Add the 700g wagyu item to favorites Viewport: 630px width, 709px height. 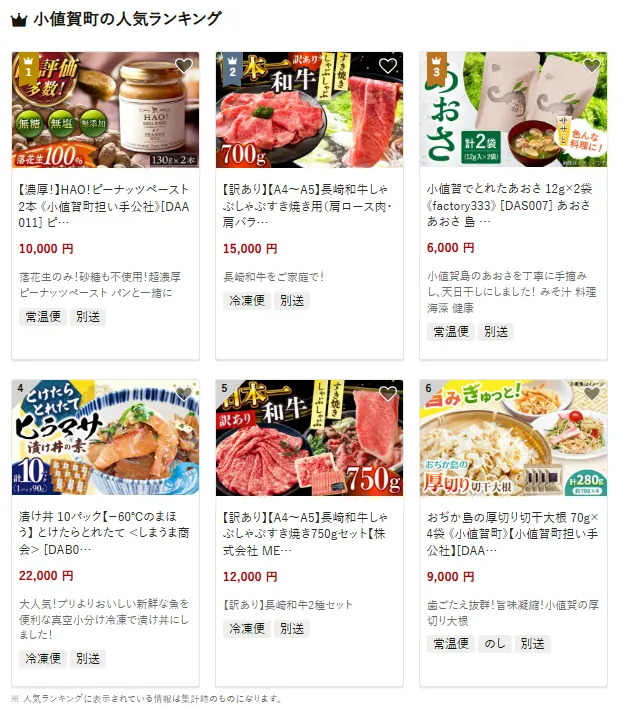(387, 66)
